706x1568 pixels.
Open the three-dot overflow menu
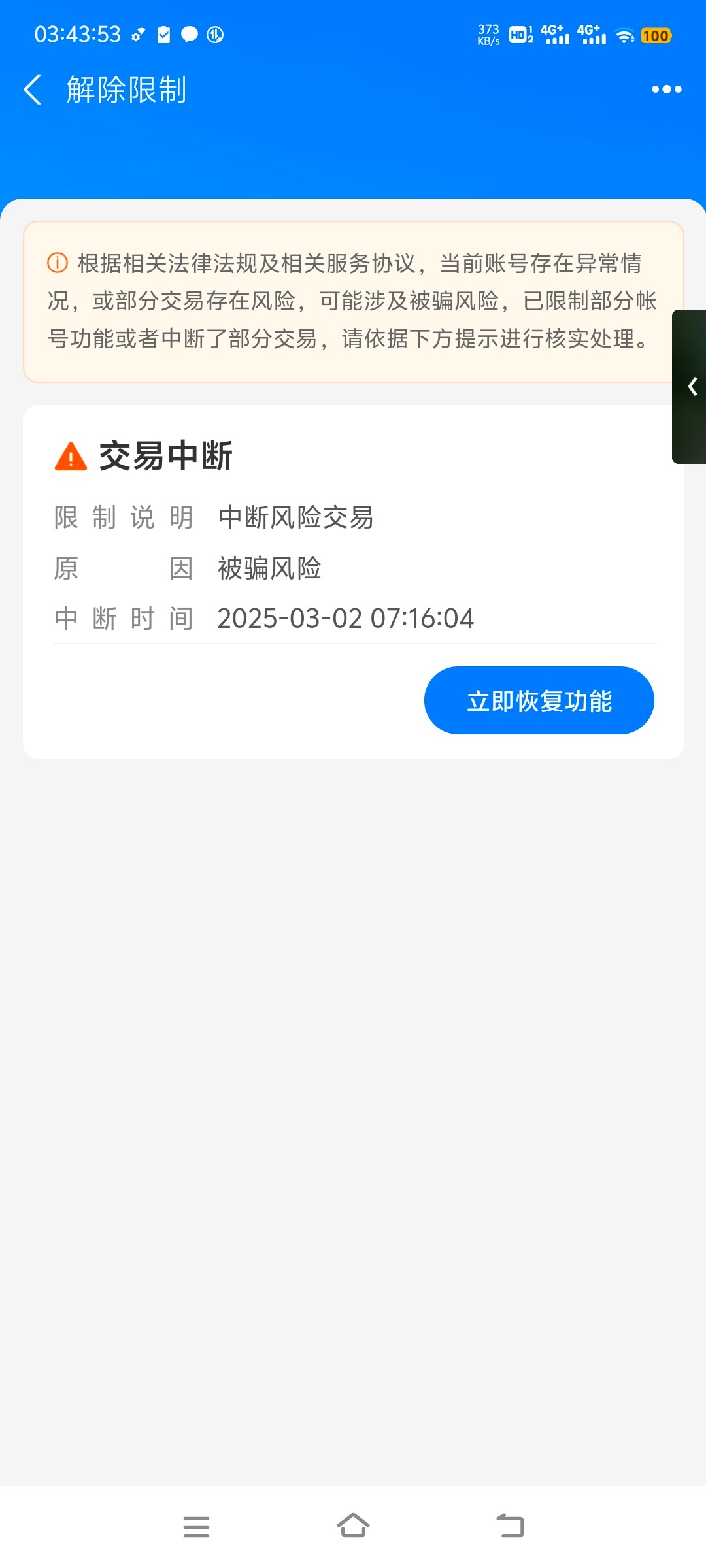point(666,90)
